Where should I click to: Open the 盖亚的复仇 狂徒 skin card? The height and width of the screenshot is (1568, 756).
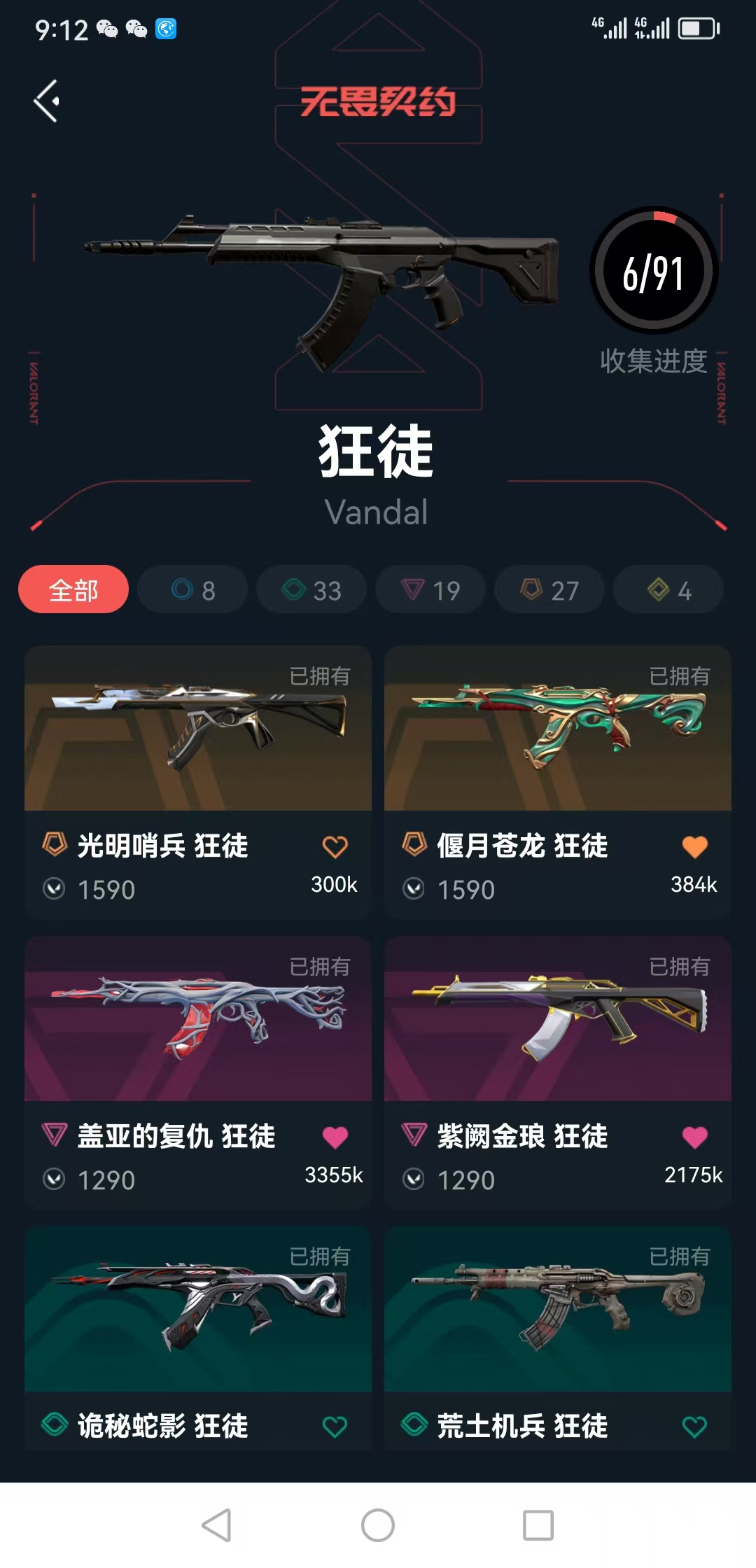tap(198, 1072)
